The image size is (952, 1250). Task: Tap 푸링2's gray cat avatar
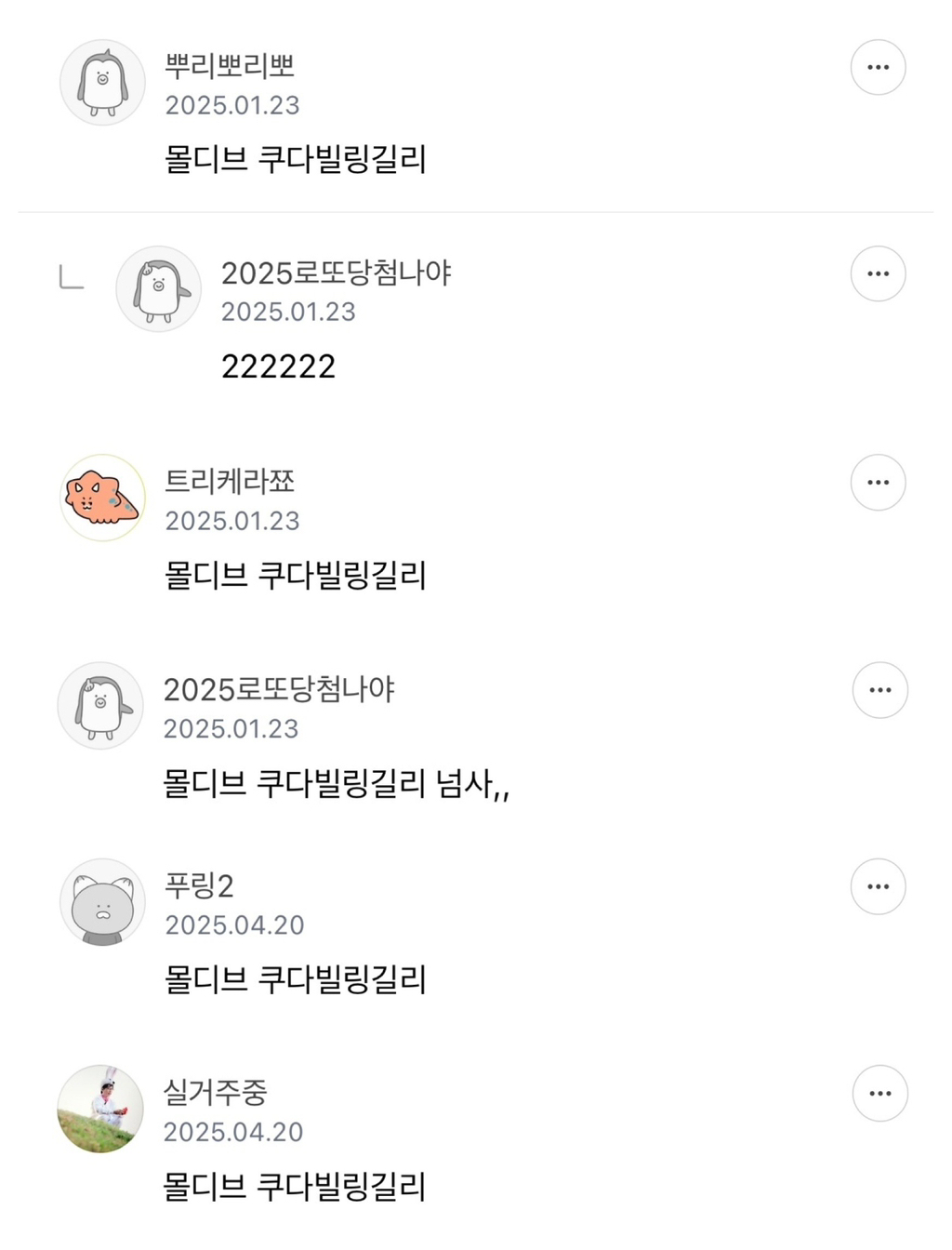point(102,902)
